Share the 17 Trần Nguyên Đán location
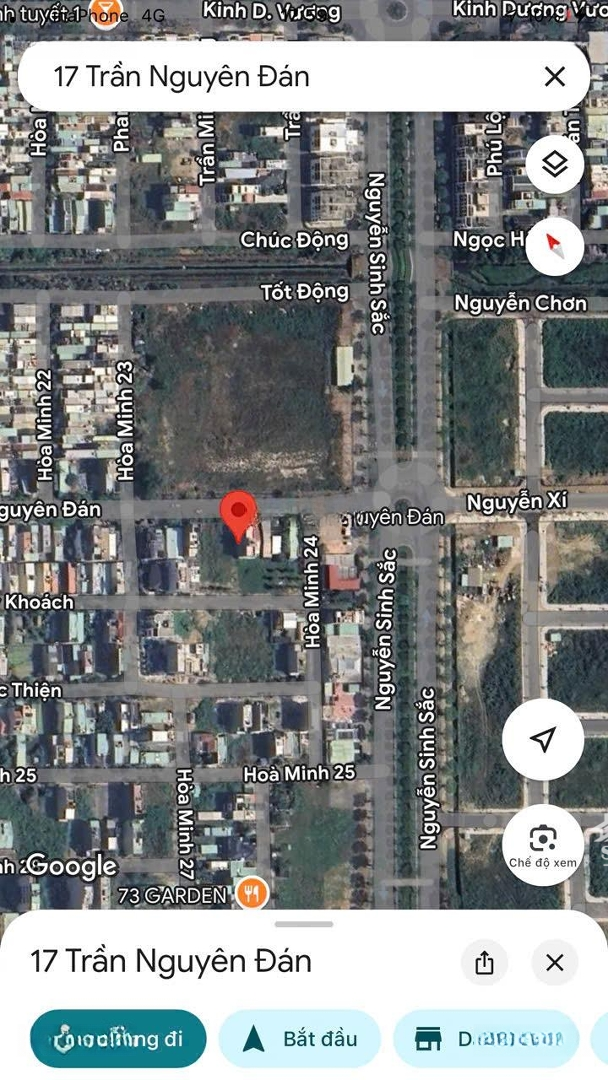Image resolution: width=608 pixels, height=1080 pixels. [484, 962]
